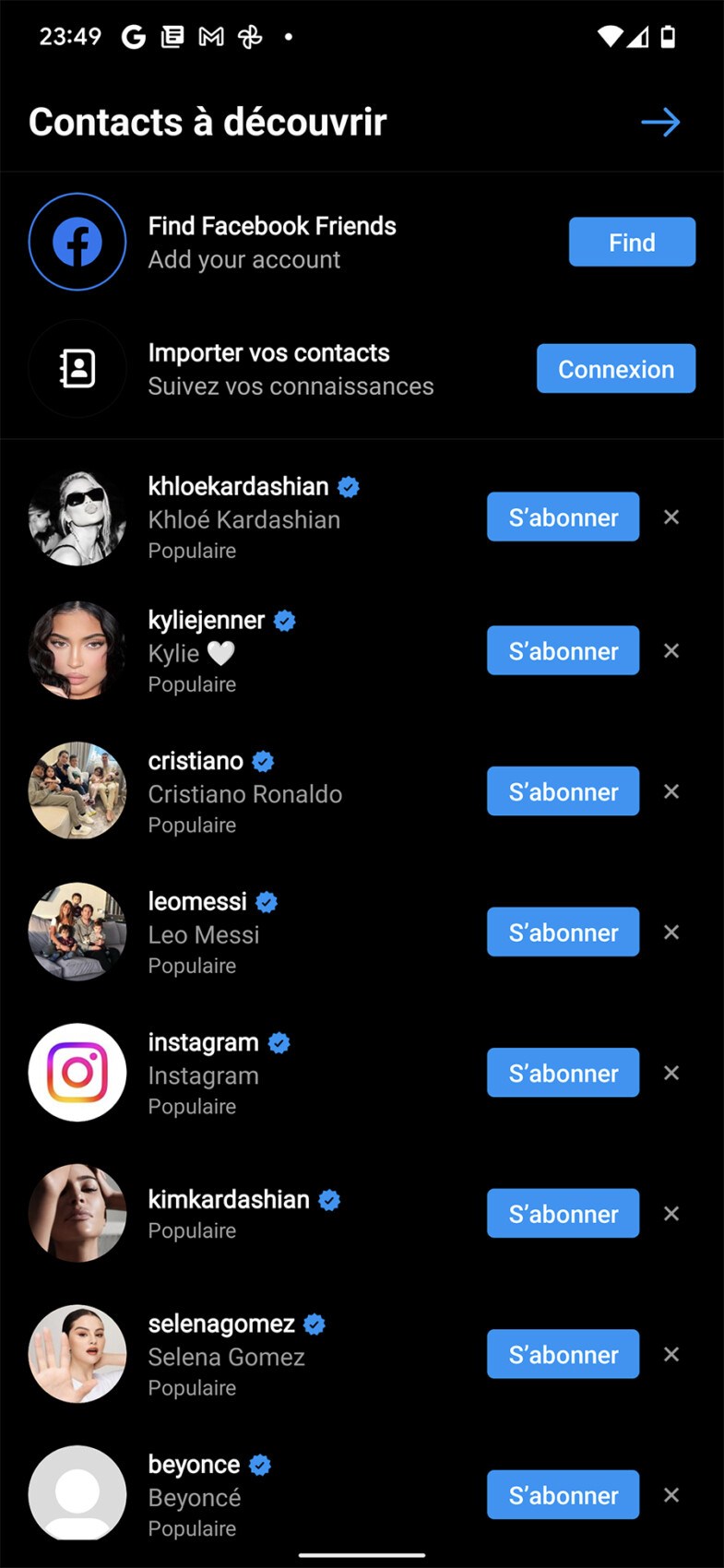Viewport: 724px width, 1568px height.
Task: Follow leomessi with S'abonner
Action: tap(563, 932)
